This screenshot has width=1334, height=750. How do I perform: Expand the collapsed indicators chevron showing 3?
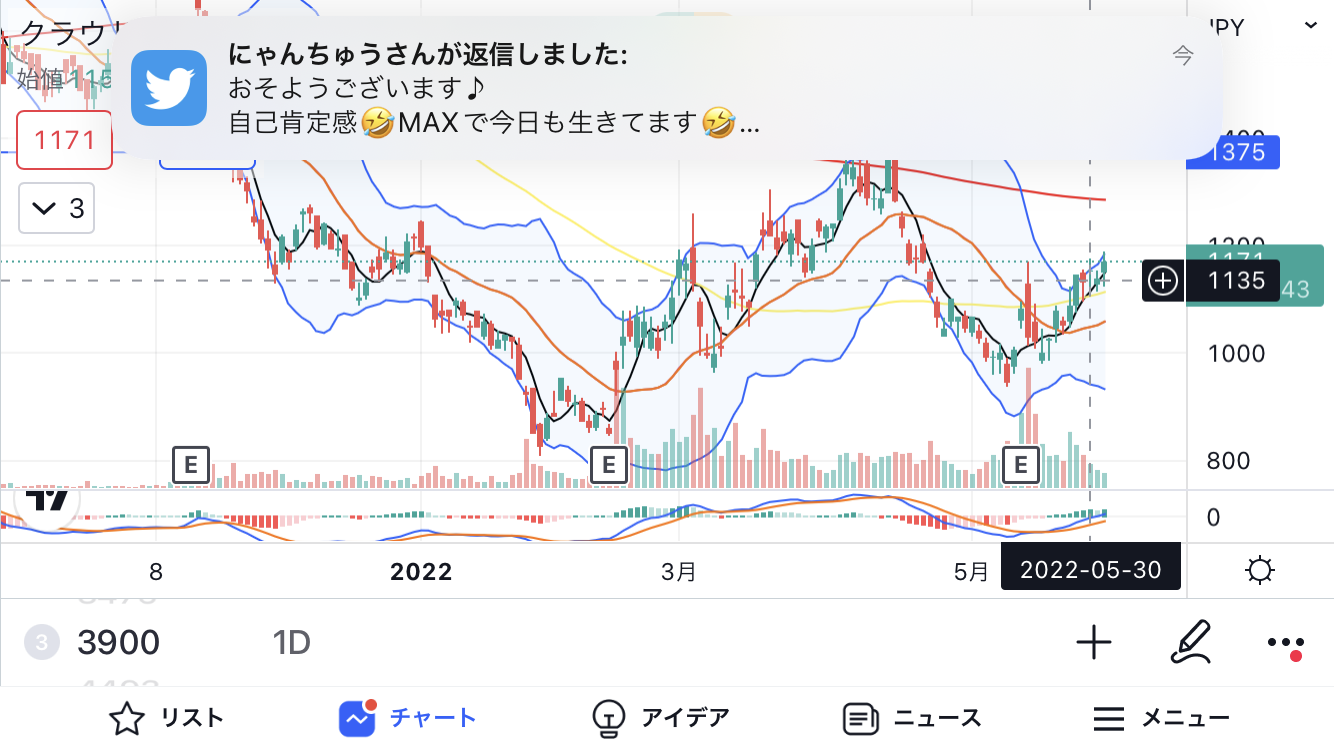(56, 208)
